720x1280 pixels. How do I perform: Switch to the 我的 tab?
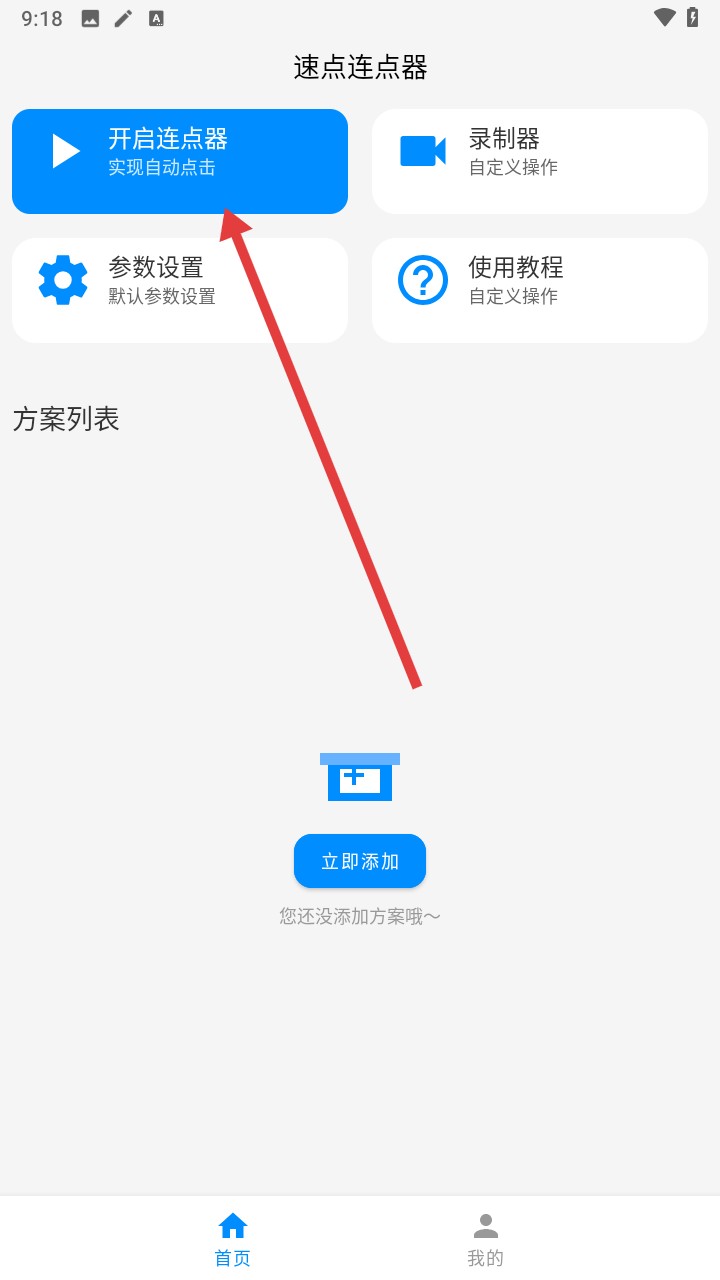tap(486, 1238)
